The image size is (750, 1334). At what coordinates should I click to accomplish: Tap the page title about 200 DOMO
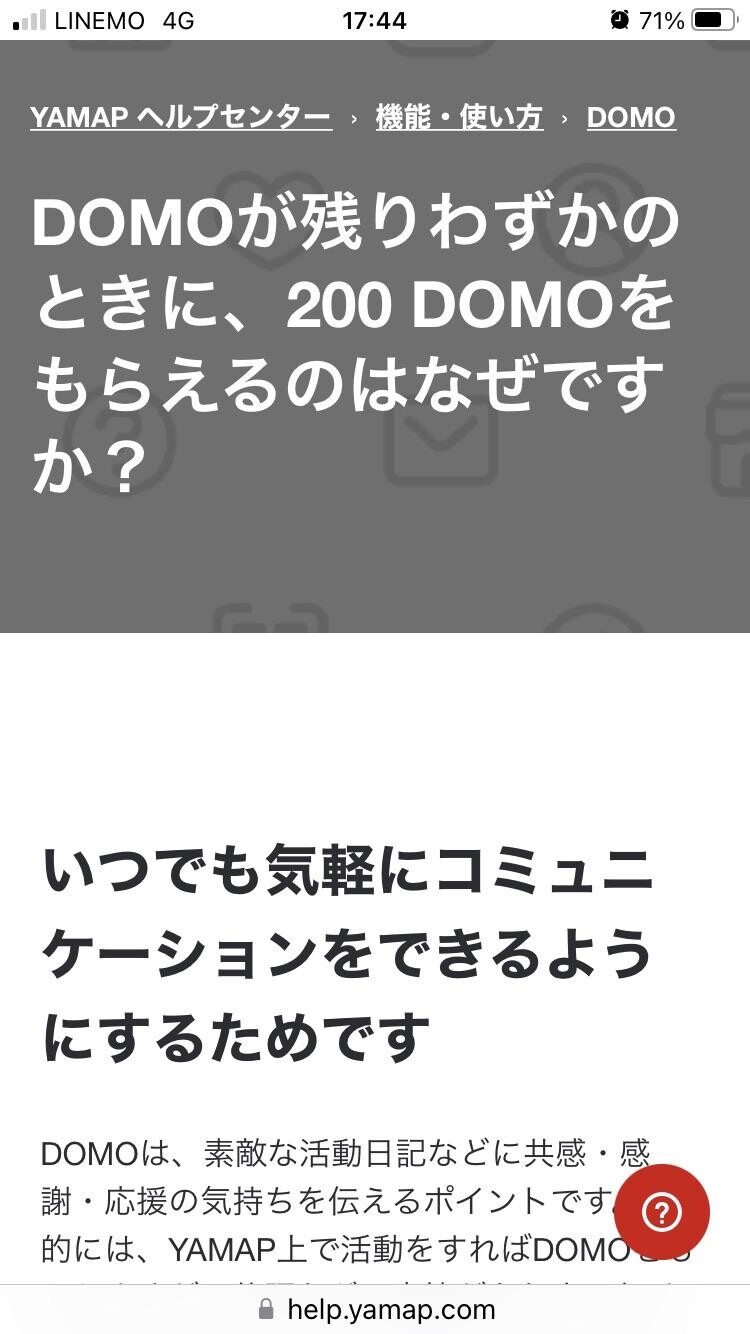point(356,338)
